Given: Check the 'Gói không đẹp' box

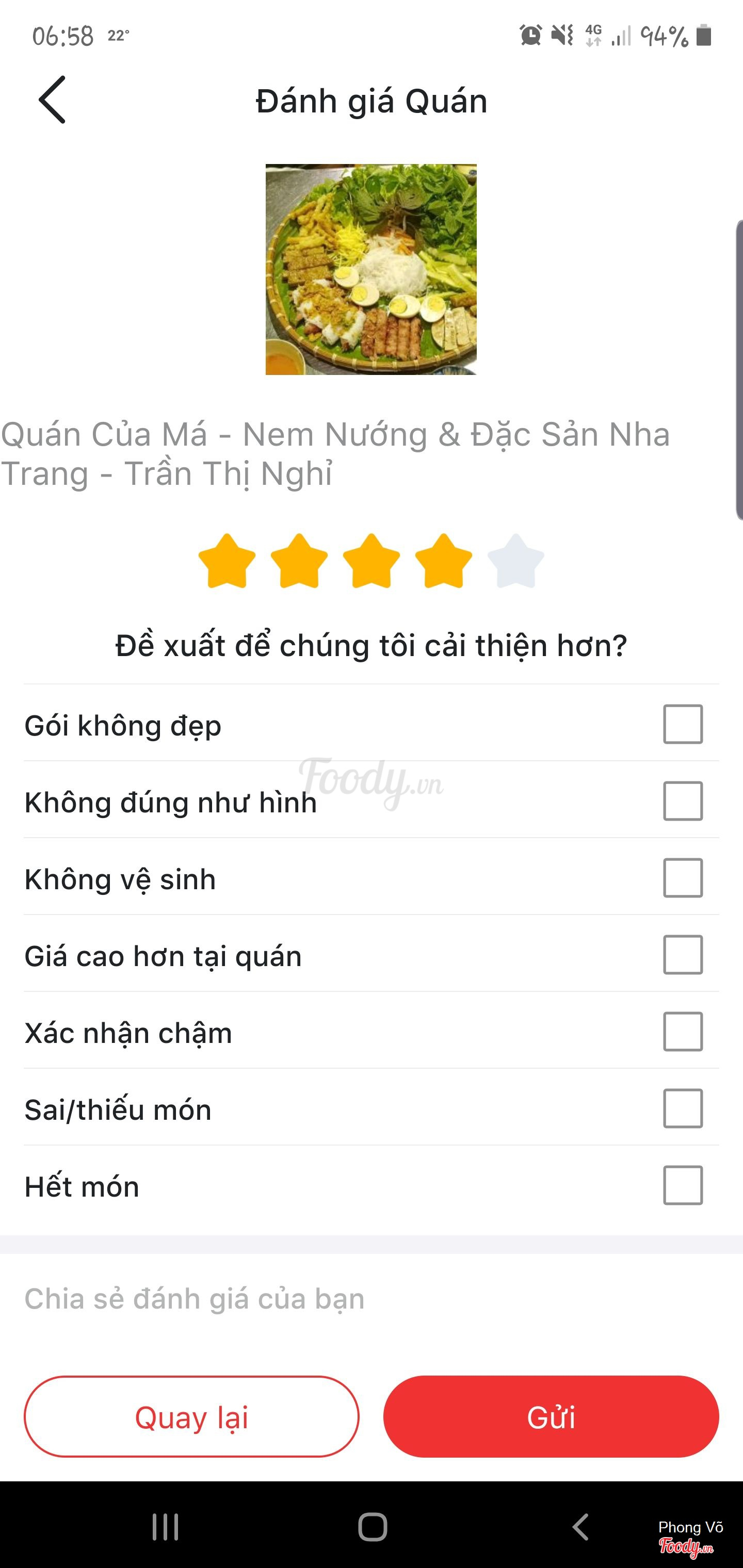Looking at the screenshot, I should (683, 724).
